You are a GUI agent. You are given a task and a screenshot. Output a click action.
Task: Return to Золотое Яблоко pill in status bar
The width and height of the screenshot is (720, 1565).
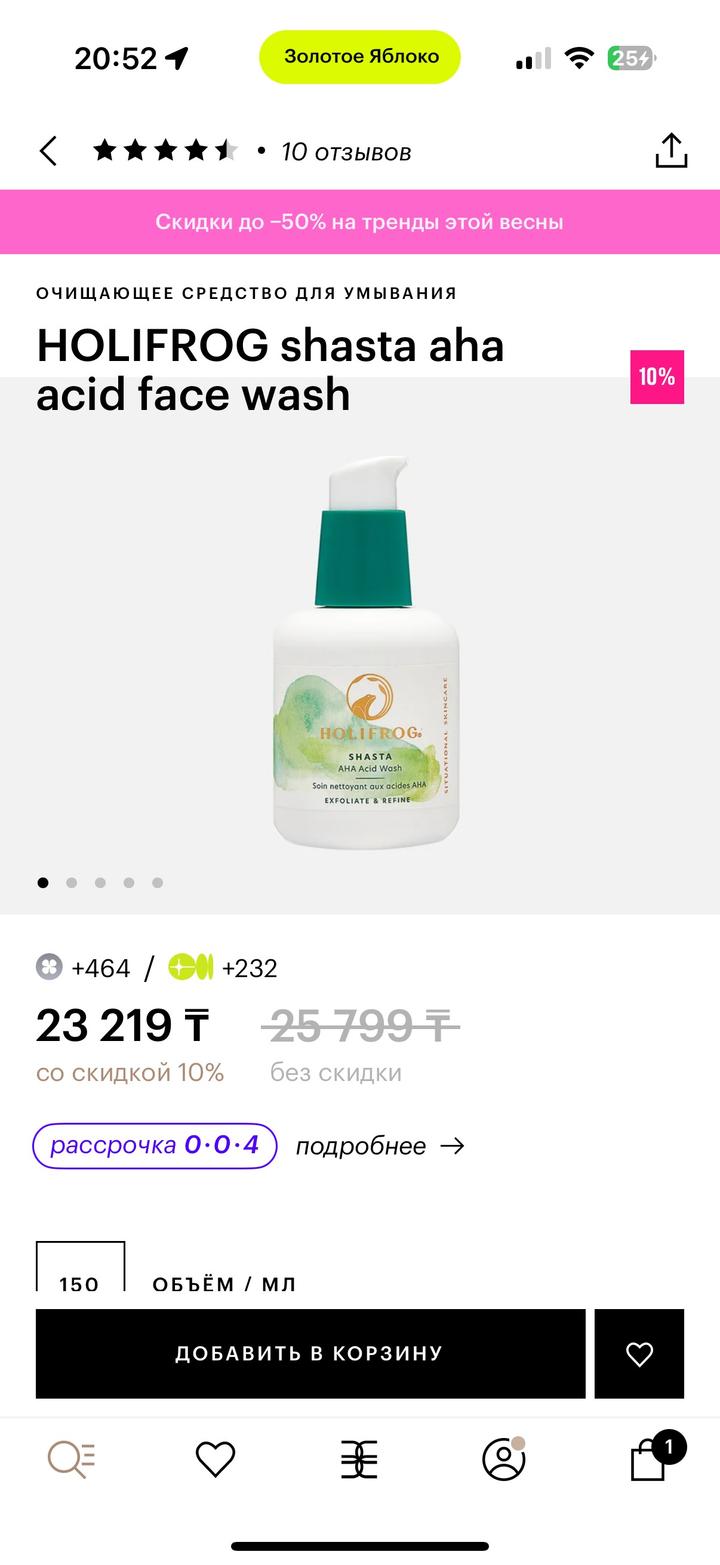click(360, 57)
